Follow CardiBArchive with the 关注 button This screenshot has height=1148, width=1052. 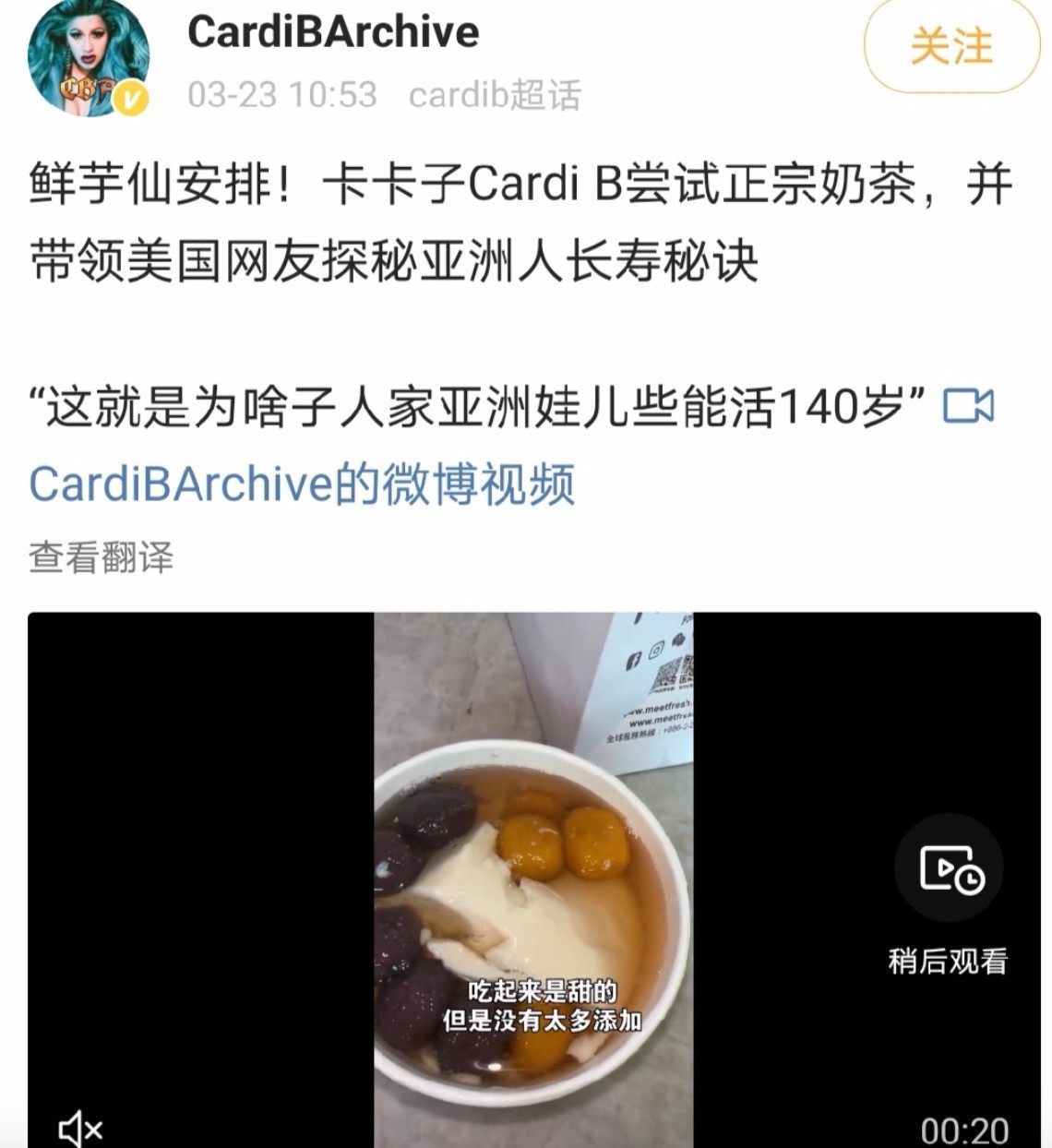click(951, 46)
